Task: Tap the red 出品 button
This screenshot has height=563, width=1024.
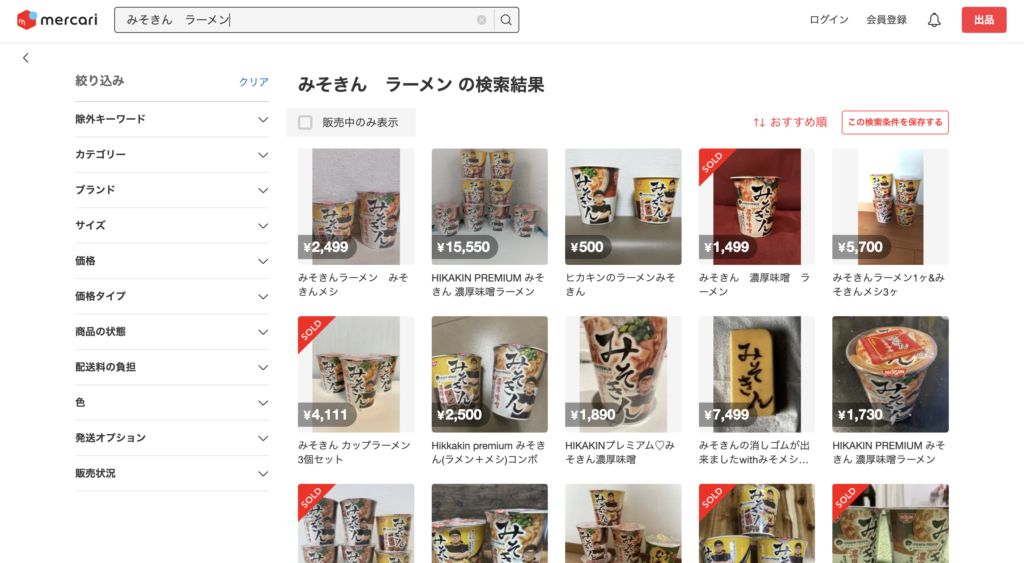Action: pos(983,20)
